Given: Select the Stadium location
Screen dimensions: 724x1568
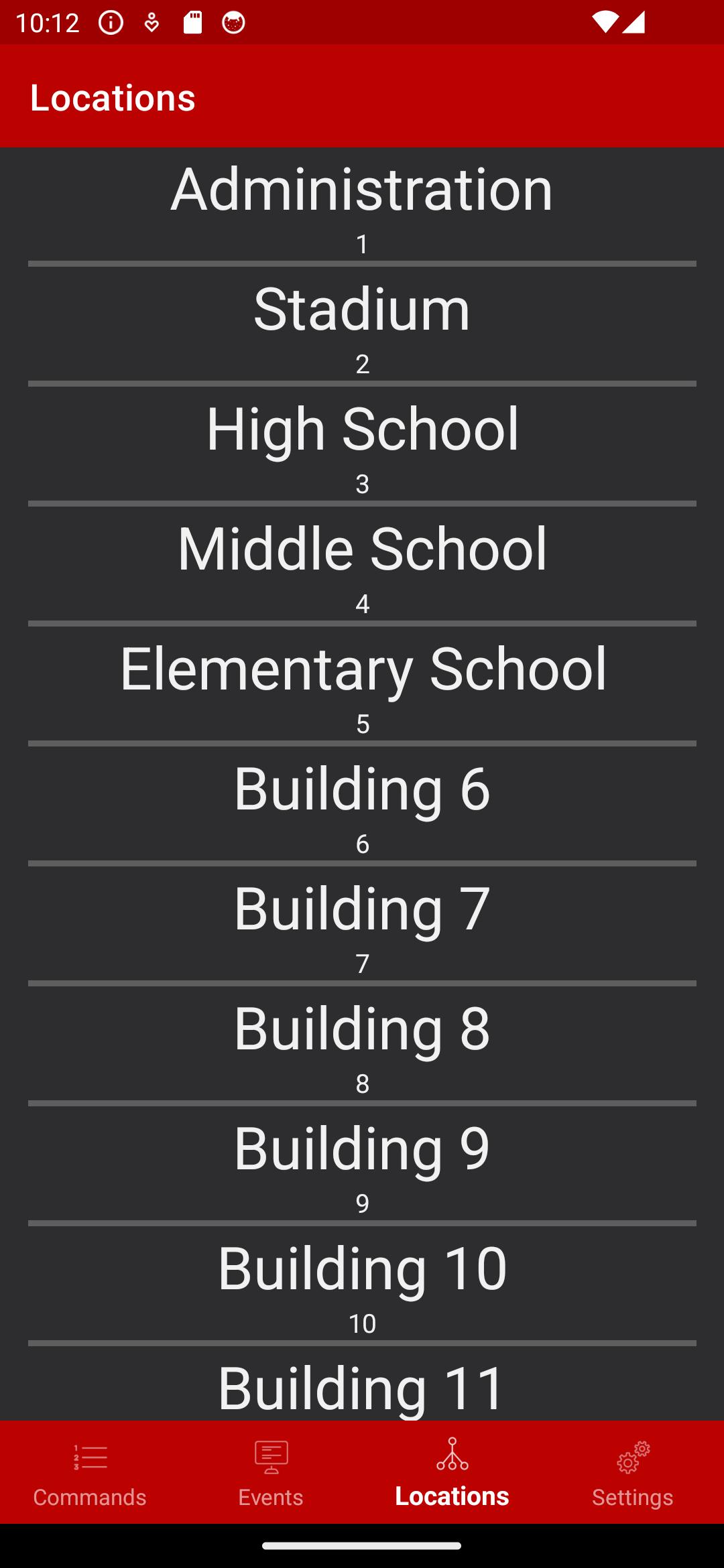Looking at the screenshot, I should point(362,326).
